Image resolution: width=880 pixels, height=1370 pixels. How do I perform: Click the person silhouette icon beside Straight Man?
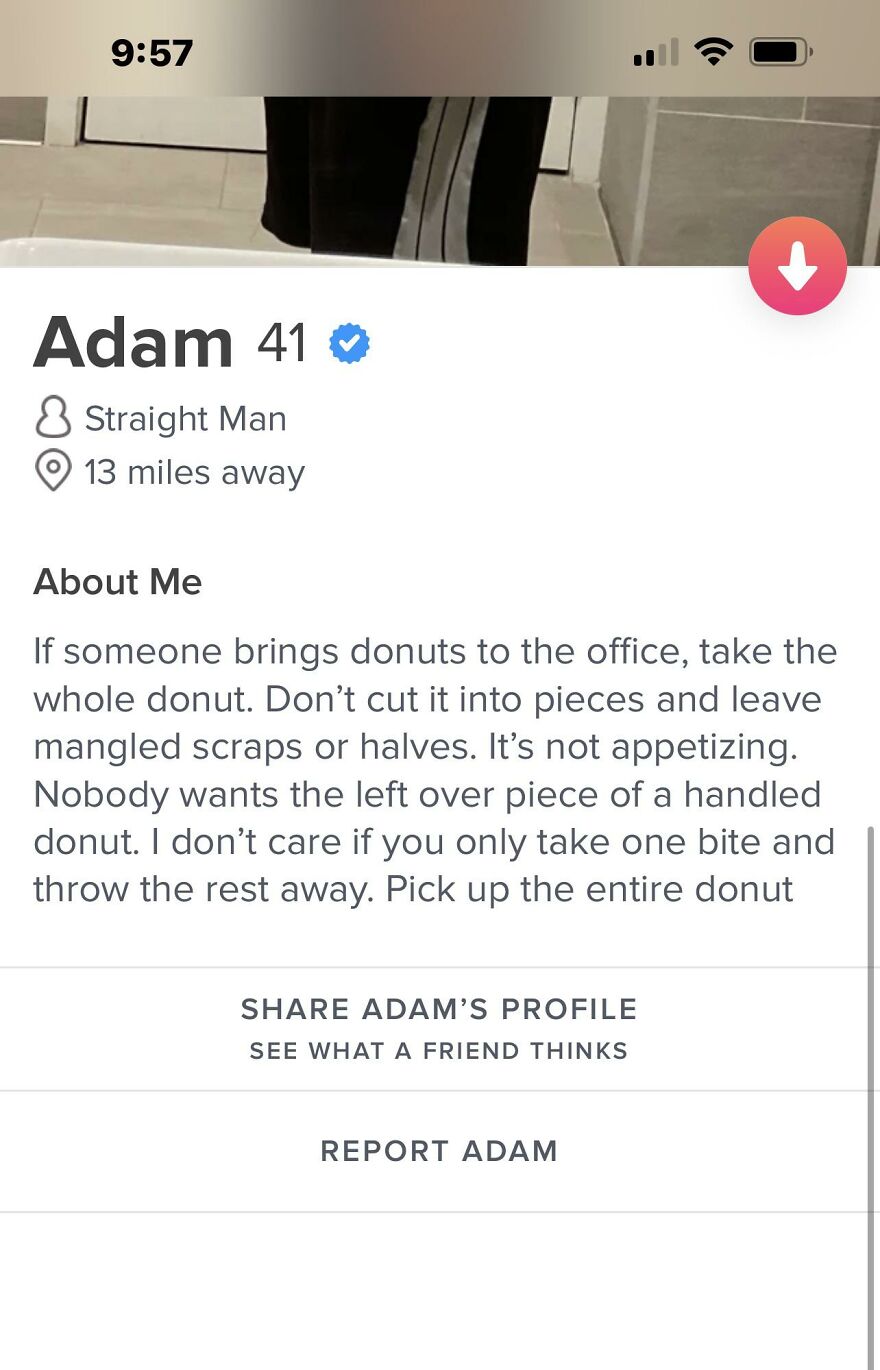[x=55, y=418]
